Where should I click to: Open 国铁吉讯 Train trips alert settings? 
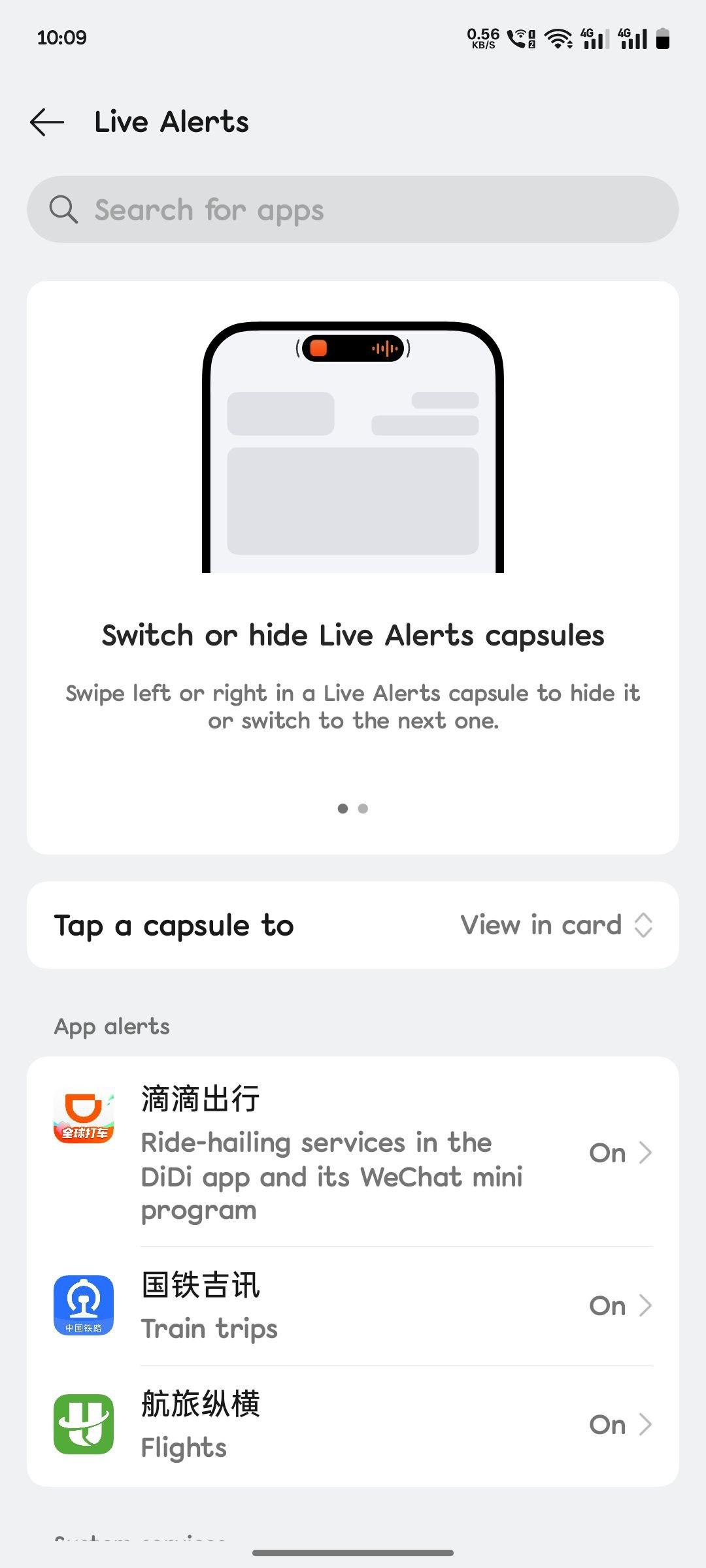[353, 1306]
